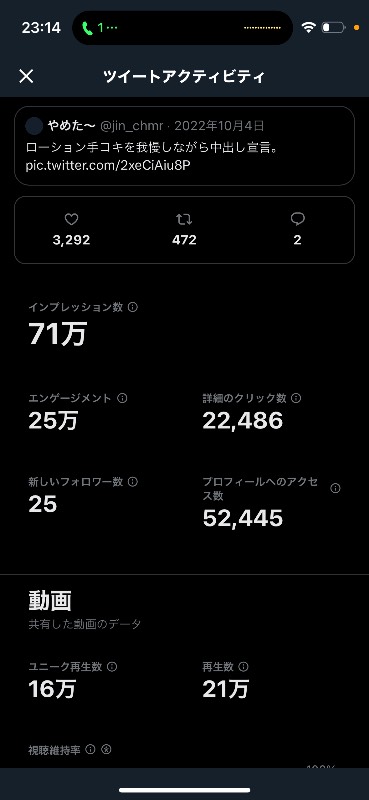Viewport: 369px width, 800px height.
Task: Open info icon beside 詳細のクリック数
Action: click(x=296, y=398)
